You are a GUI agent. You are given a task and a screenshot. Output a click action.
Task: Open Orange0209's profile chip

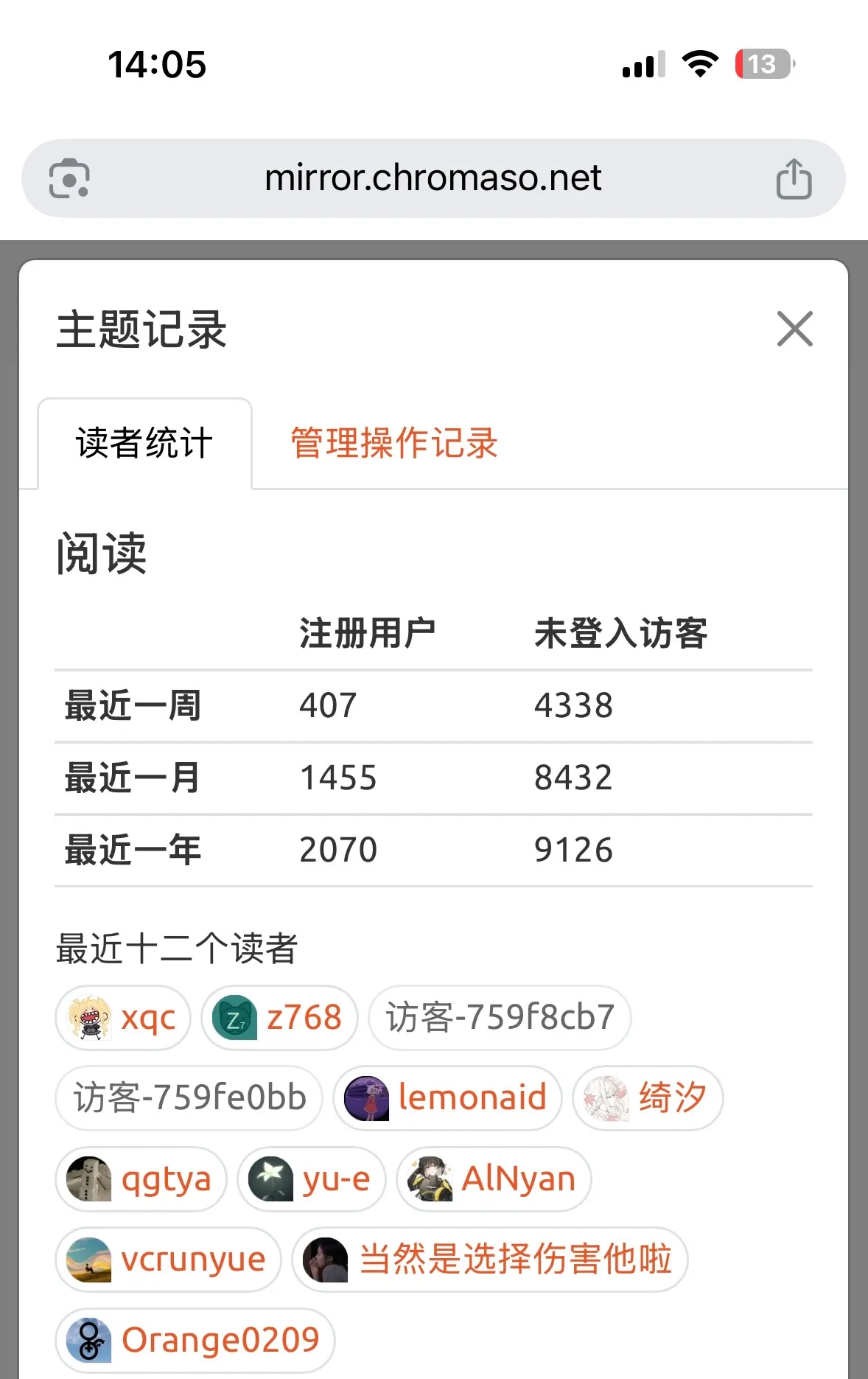point(195,1340)
